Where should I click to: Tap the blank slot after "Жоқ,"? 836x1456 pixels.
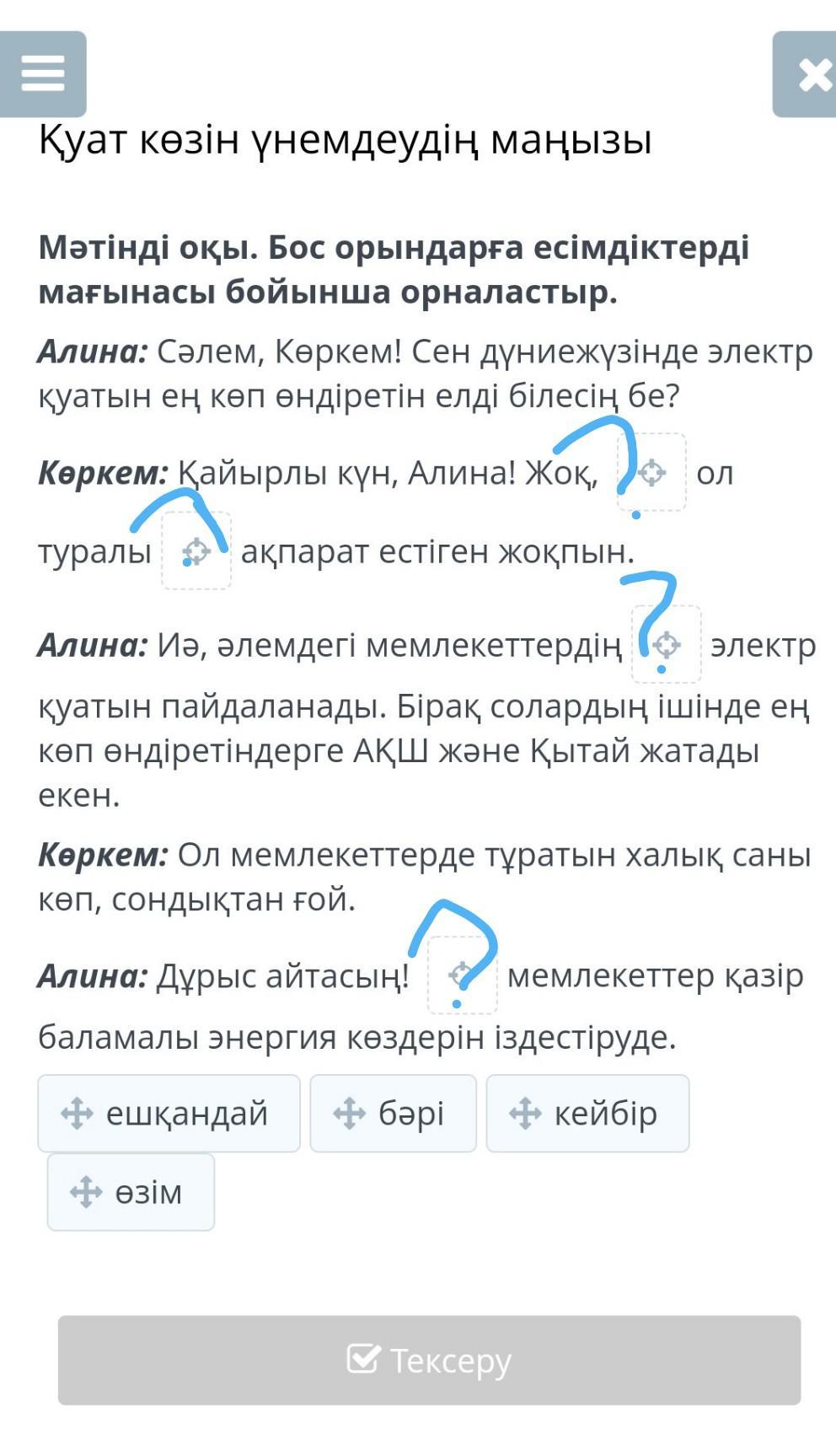(651, 472)
